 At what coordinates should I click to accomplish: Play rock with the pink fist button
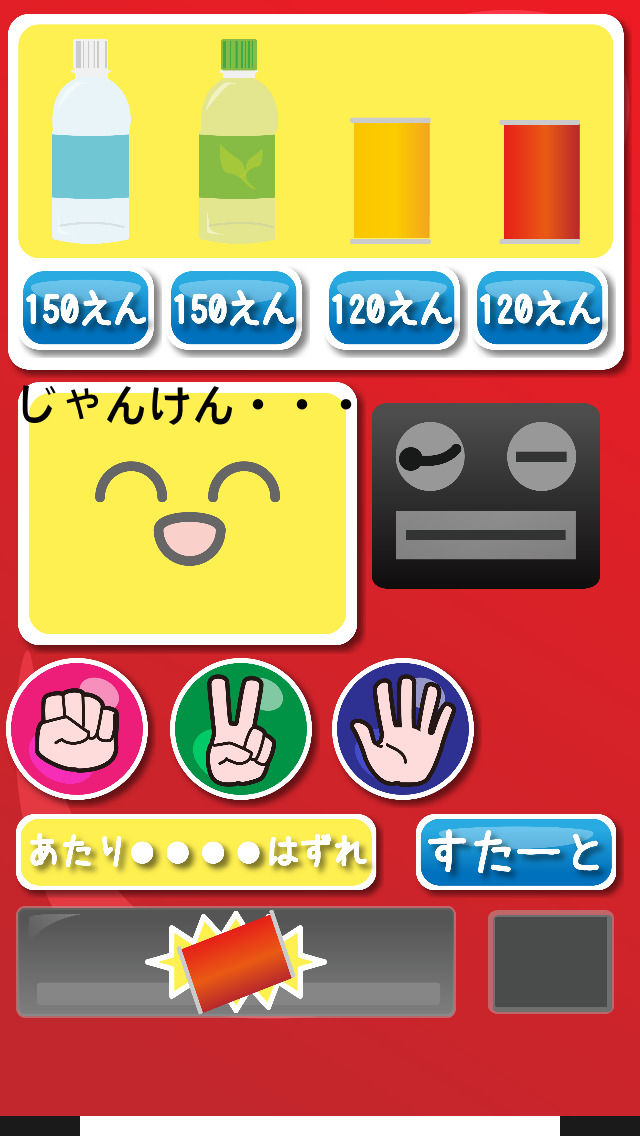pyautogui.click(x=77, y=729)
